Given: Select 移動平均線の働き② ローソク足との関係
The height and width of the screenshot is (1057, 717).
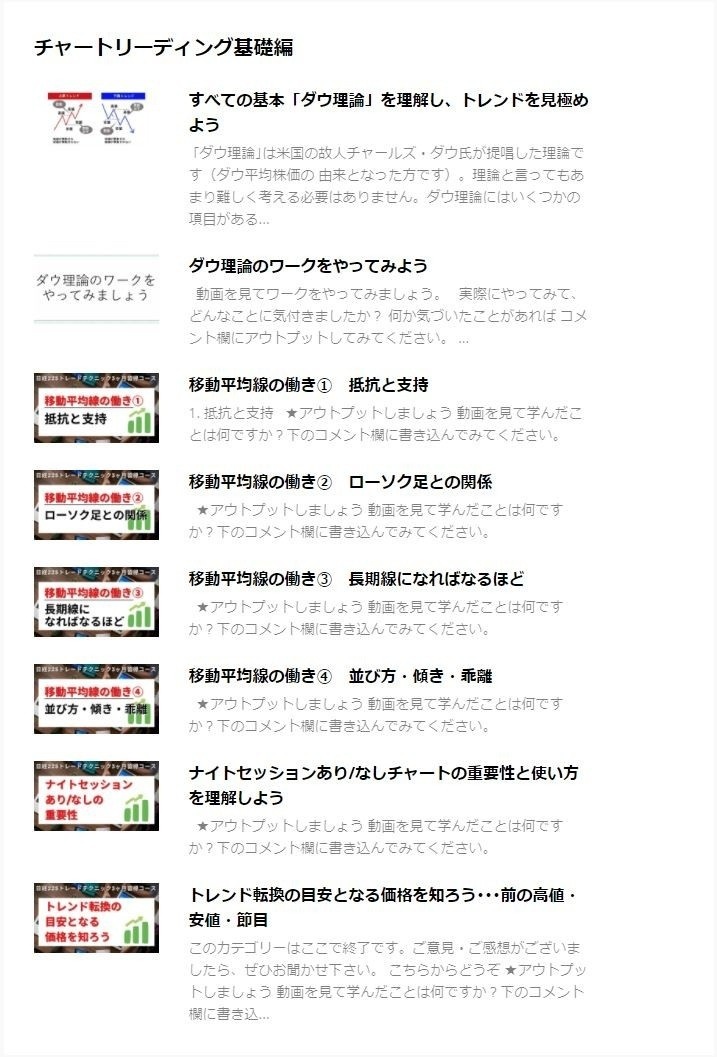Looking at the screenshot, I should coord(340,482).
